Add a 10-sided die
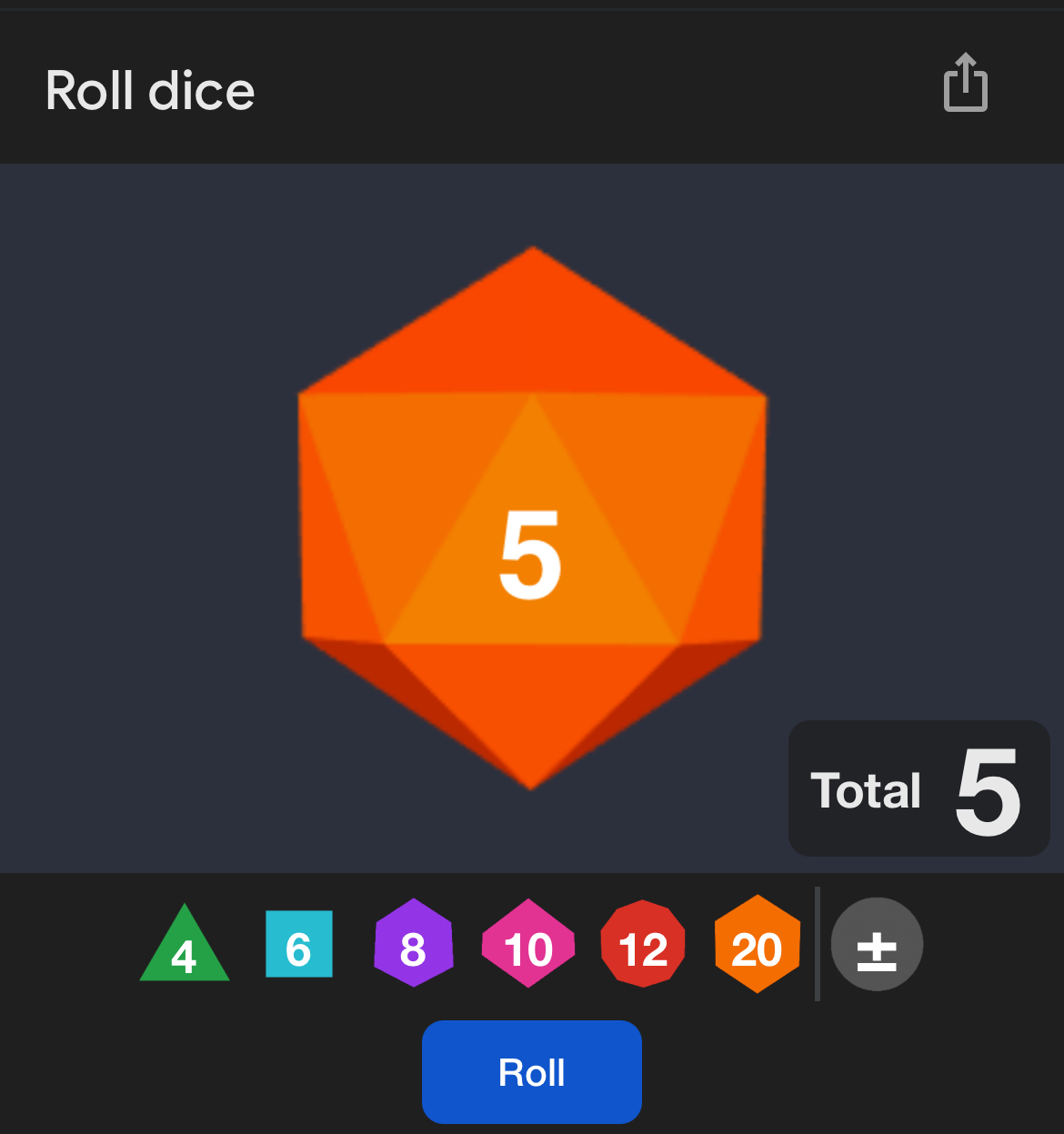The image size is (1064, 1134). (x=528, y=944)
